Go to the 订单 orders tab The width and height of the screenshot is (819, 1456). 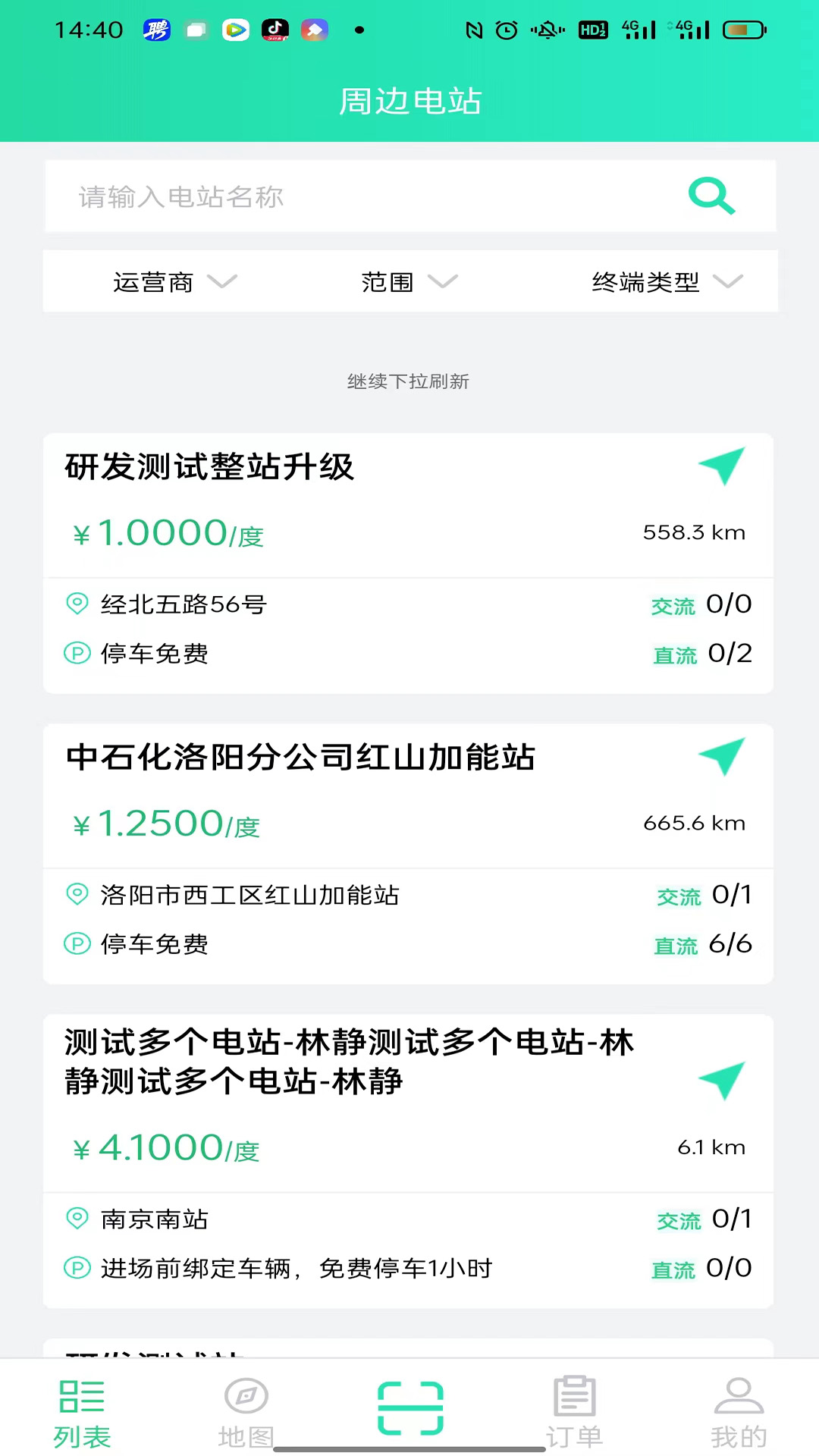point(574,1414)
